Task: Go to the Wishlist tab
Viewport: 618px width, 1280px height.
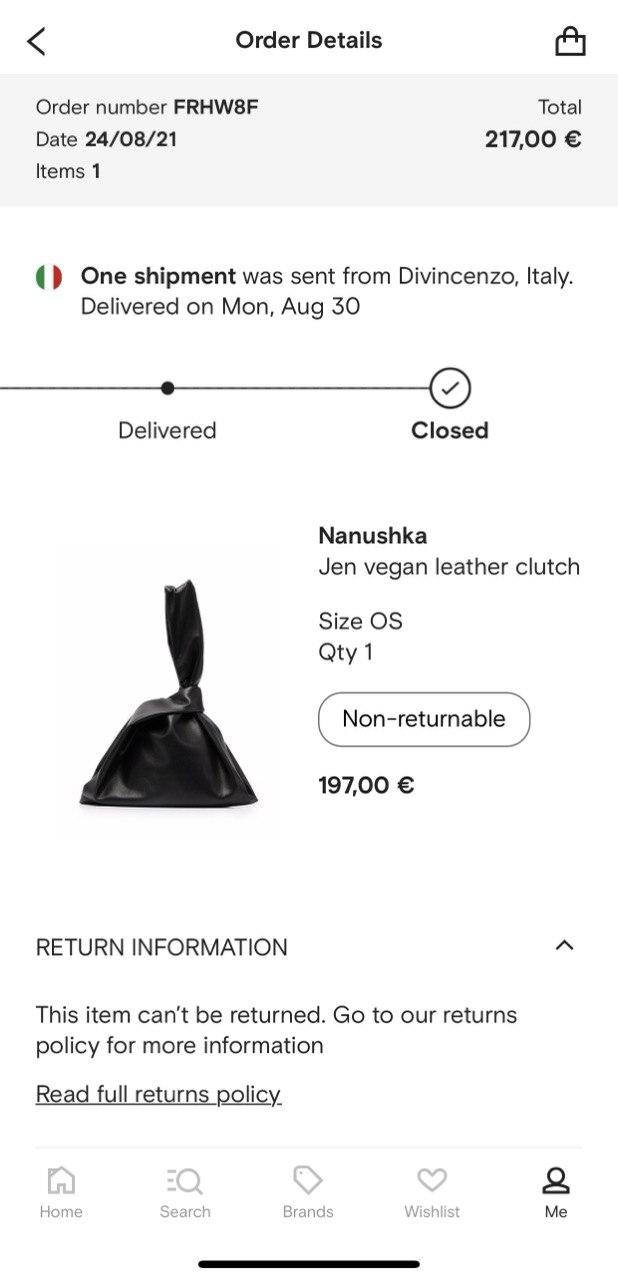Action: (x=432, y=1192)
